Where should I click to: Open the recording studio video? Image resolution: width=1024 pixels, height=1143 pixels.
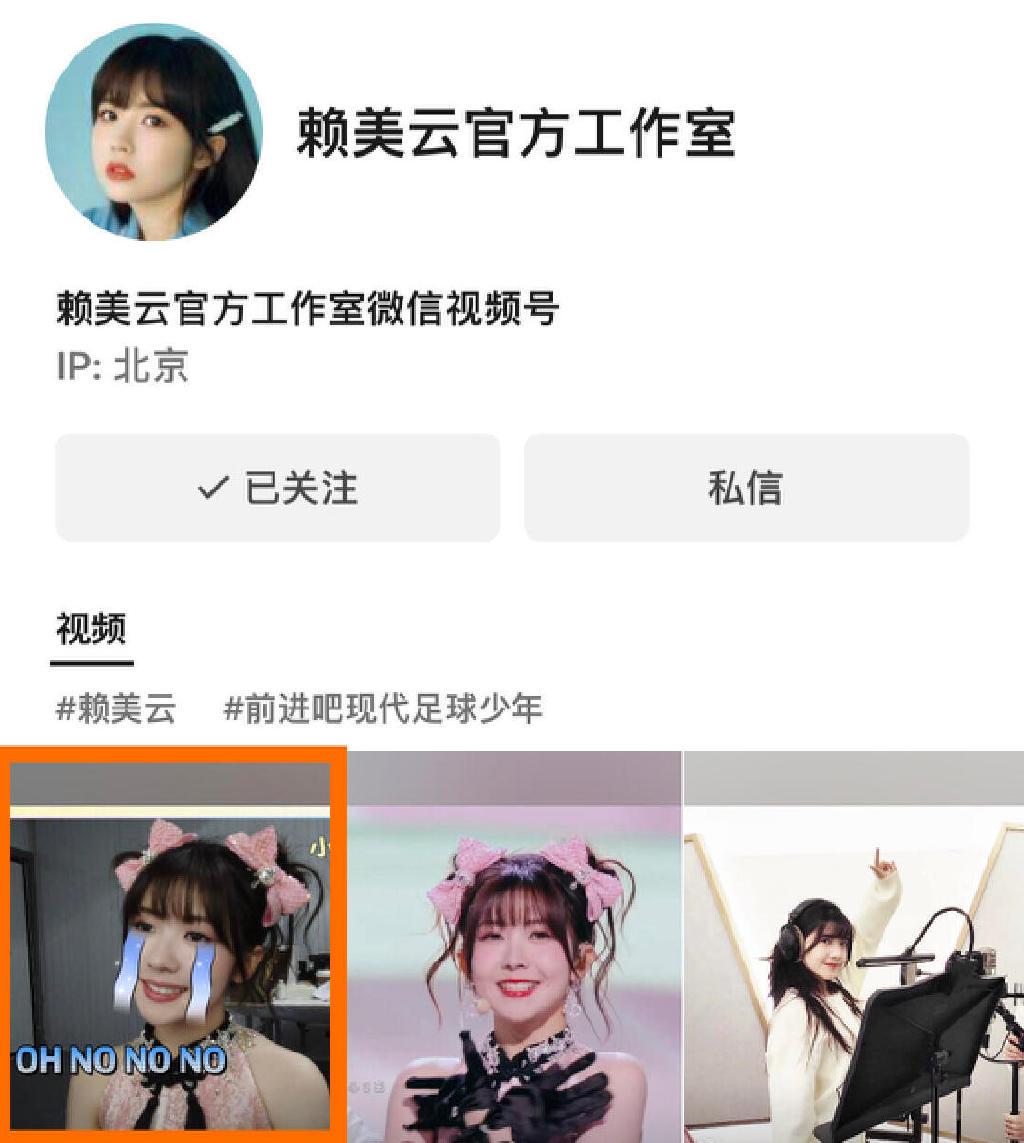click(x=854, y=946)
